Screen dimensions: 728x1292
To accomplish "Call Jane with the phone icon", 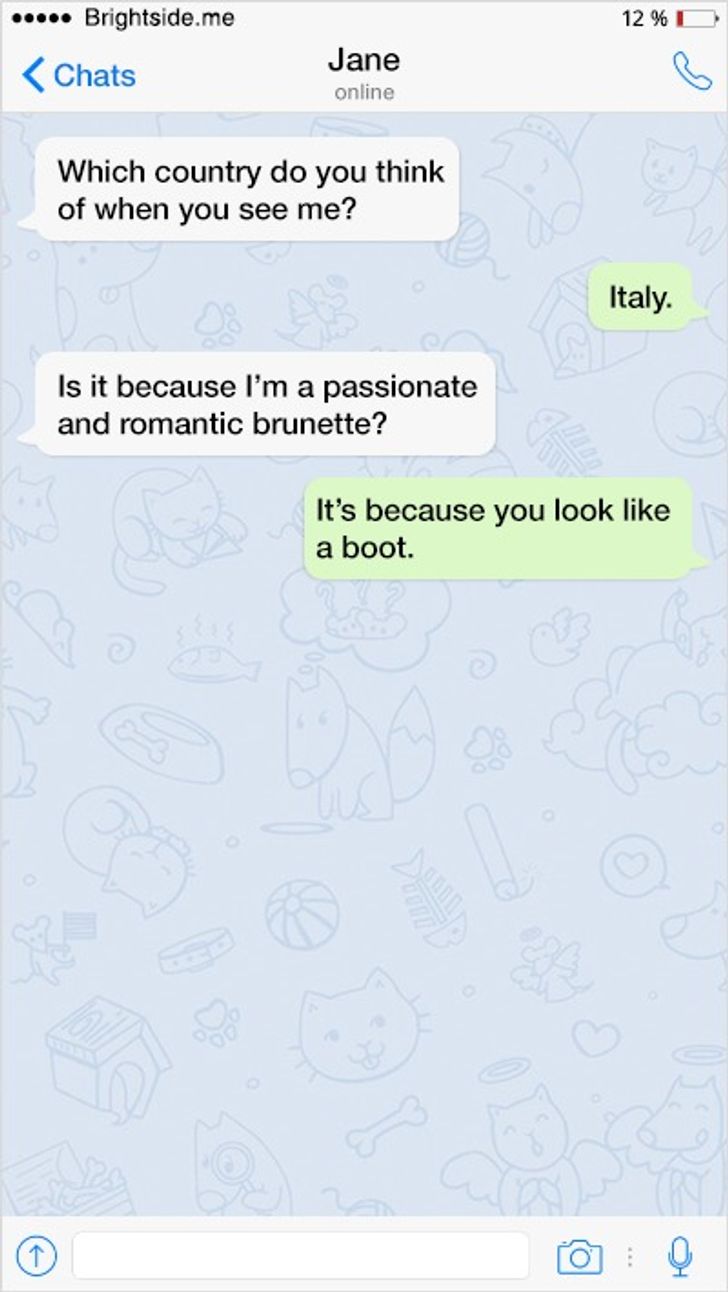I will pos(691,72).
